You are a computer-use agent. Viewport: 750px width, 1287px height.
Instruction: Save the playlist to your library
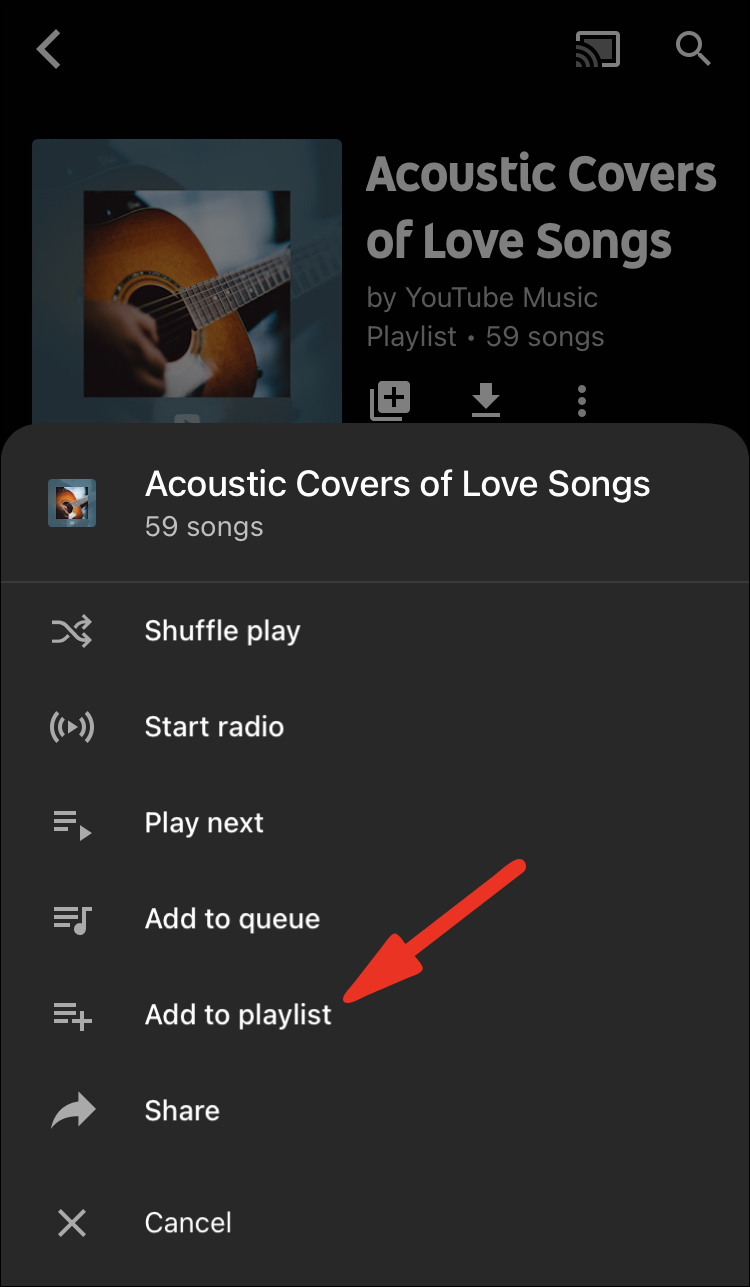[390, 401]
